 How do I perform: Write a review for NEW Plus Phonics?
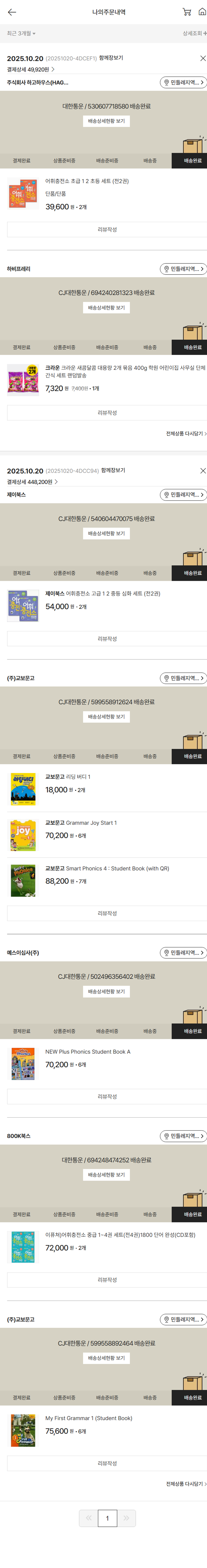[x=107, y=1096]
